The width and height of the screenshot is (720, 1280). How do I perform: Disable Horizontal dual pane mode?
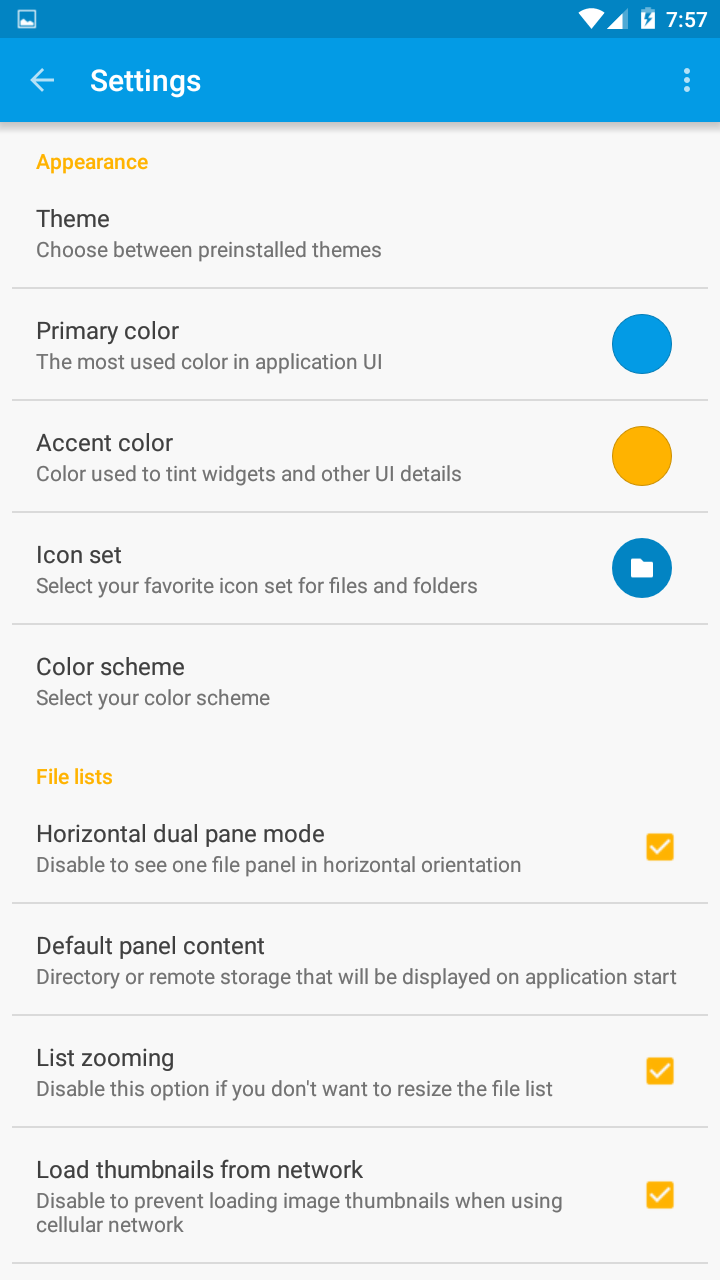point(659,847)
